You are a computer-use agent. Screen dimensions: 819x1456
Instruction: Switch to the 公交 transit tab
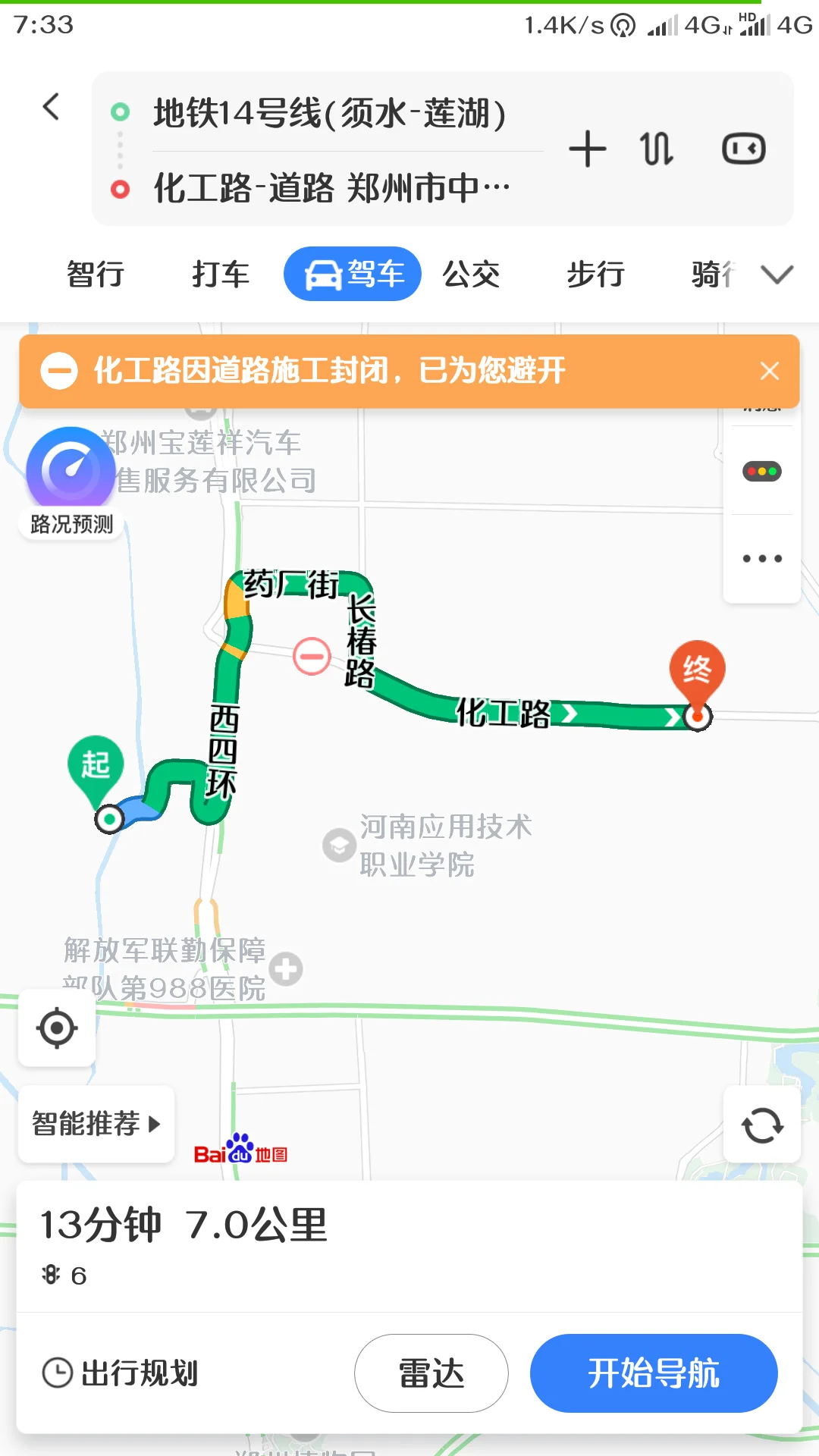tap(471, 275)
